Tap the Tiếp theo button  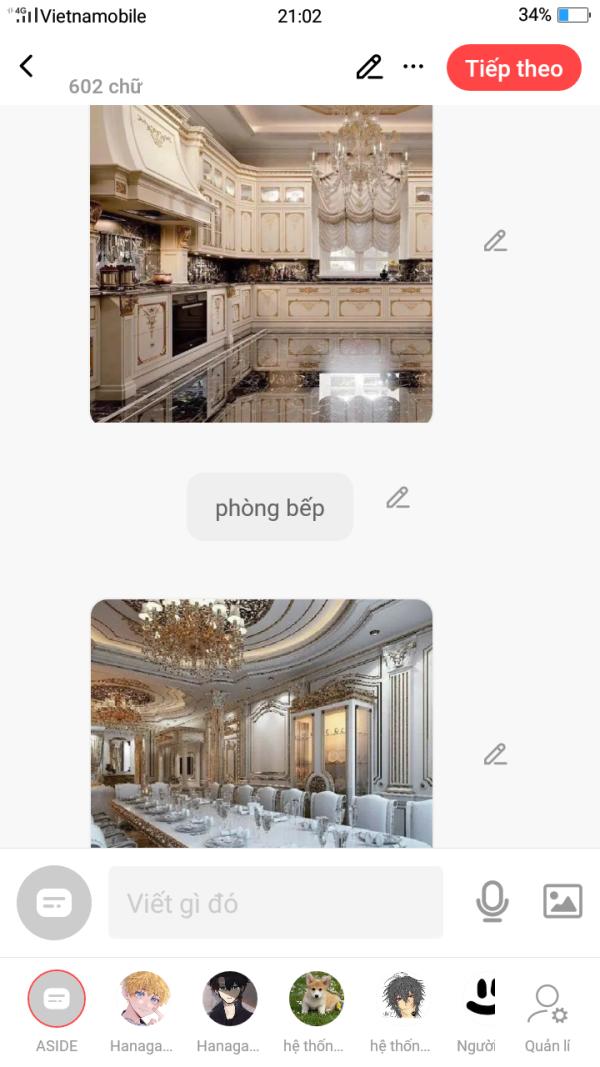pos(513,68)
